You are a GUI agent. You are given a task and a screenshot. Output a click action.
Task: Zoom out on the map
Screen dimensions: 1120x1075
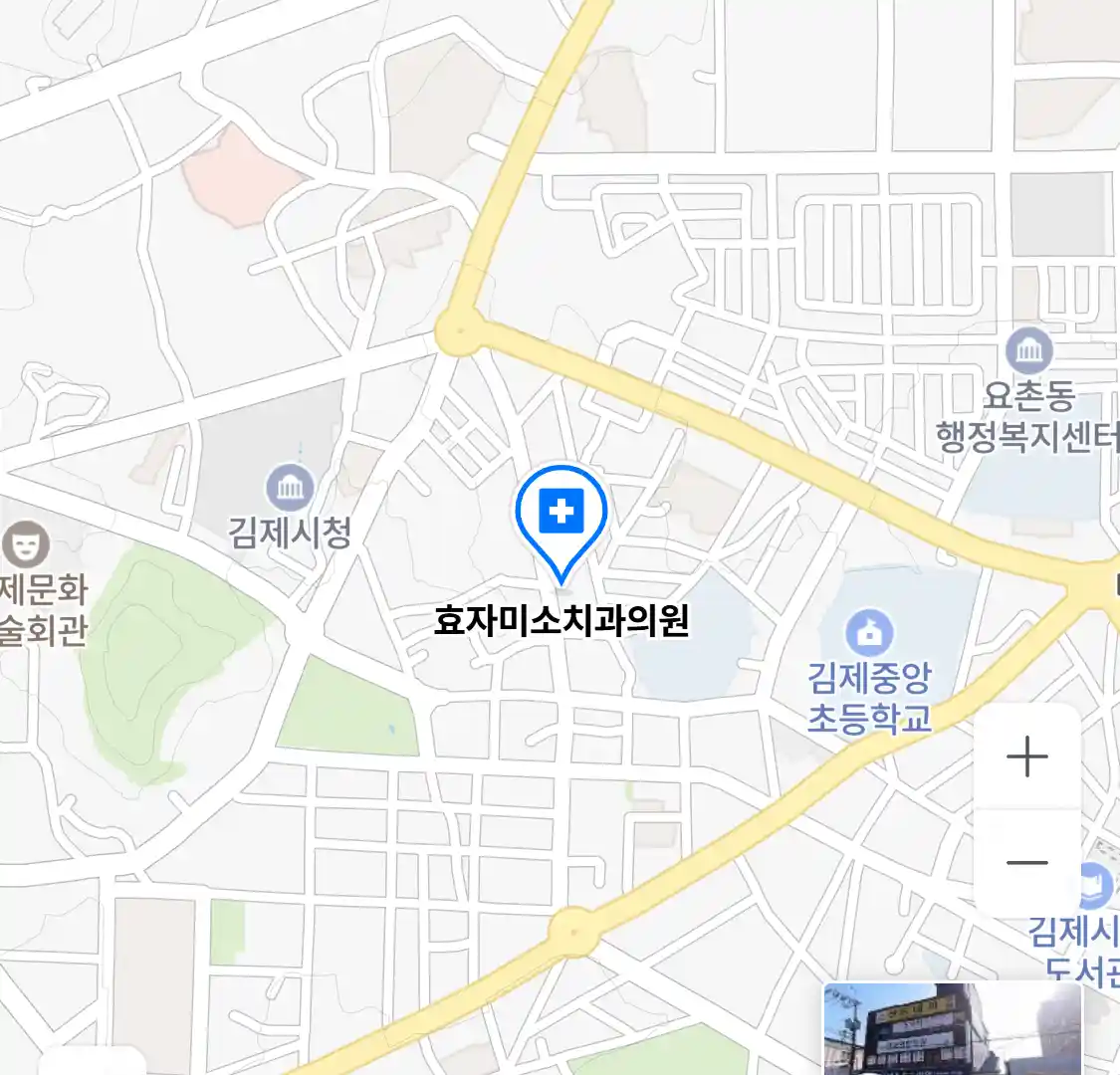(1026, 862)
